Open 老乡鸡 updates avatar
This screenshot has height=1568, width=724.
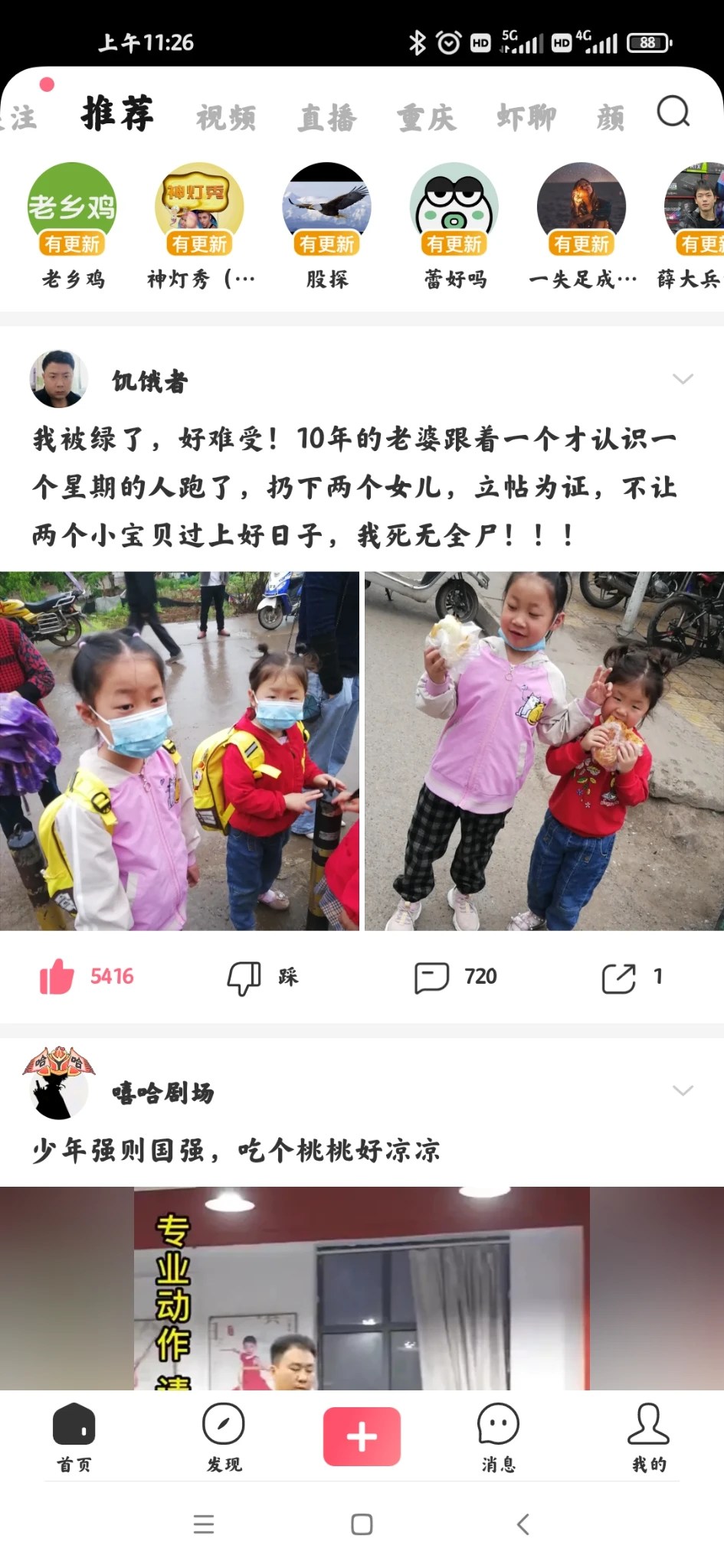point(72,207)
